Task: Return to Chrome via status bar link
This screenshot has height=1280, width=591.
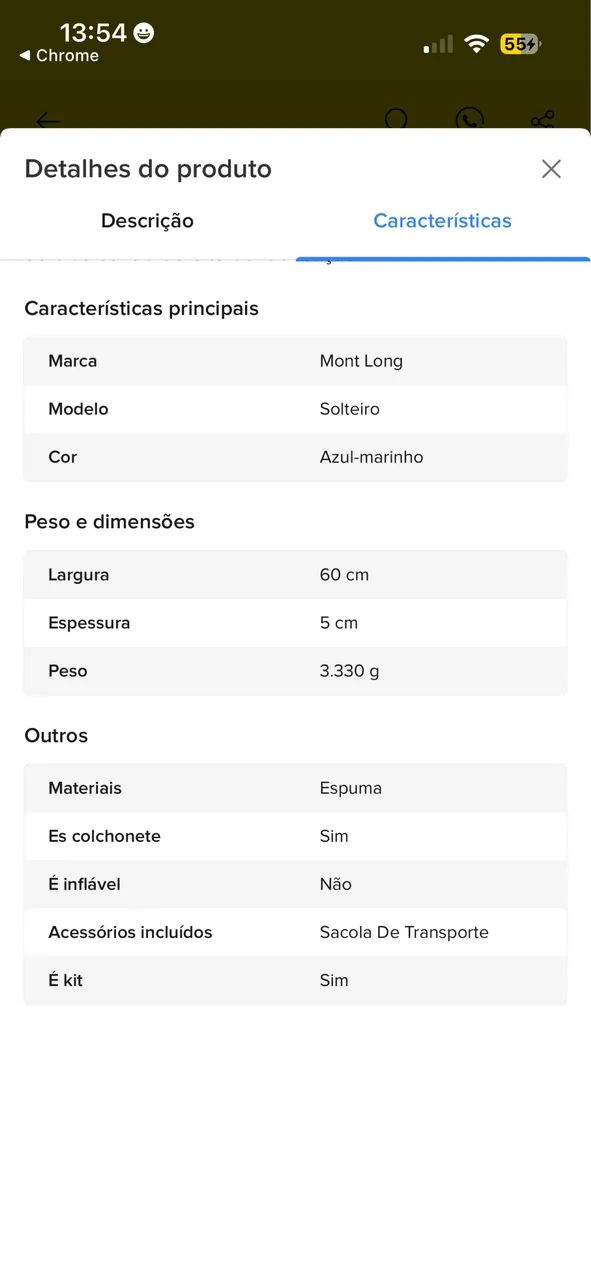Action: coord(59,56)
